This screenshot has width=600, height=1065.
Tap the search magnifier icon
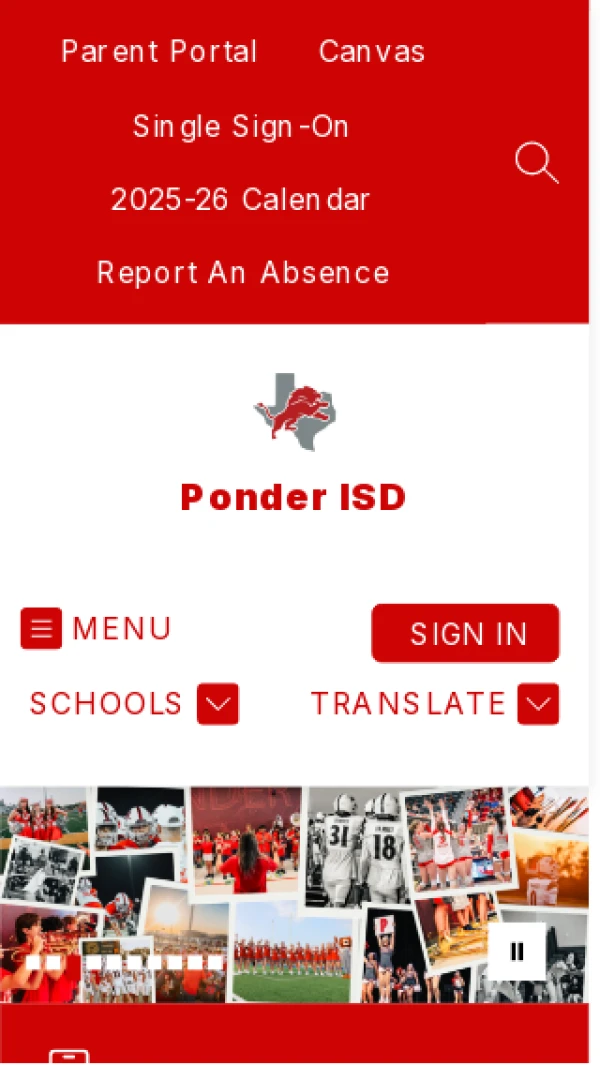[x=536, y=163]
